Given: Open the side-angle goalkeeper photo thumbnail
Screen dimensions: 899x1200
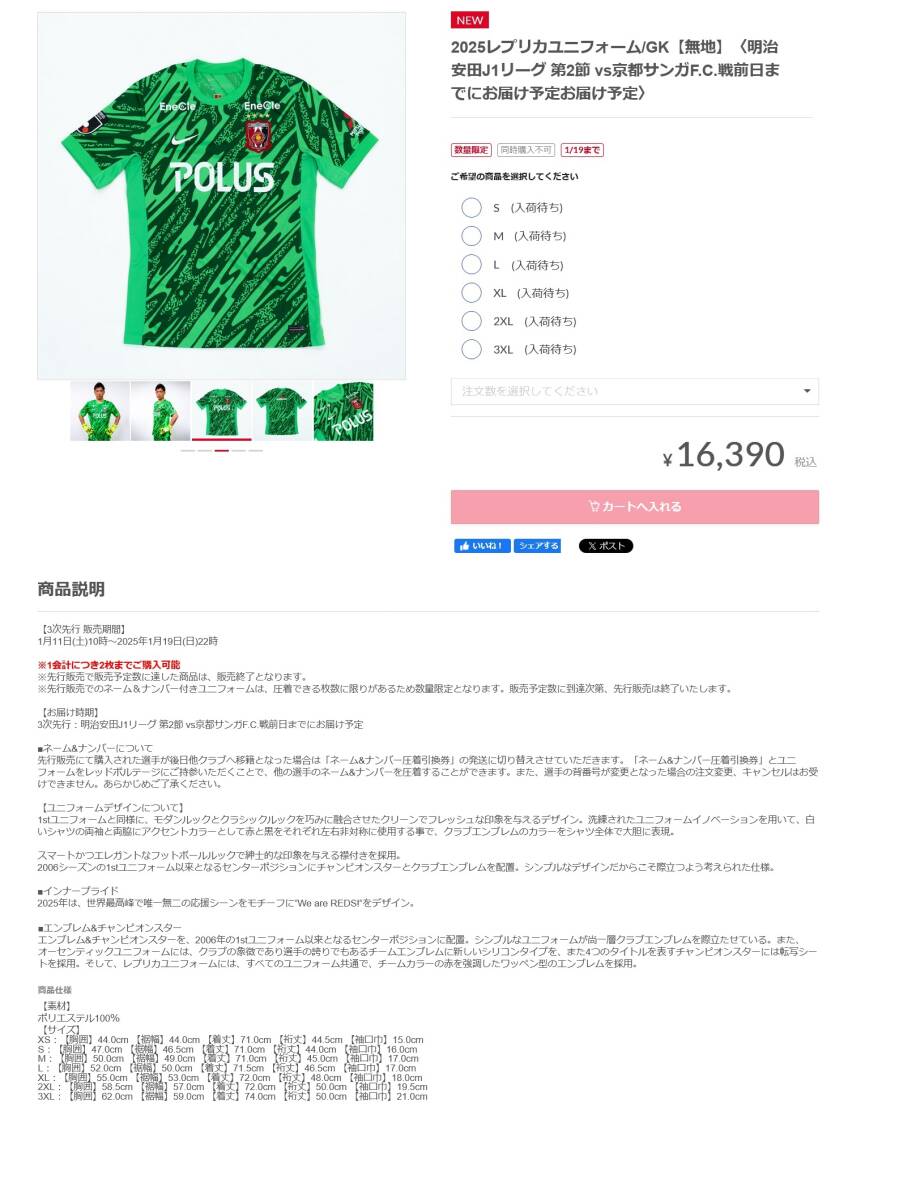Looking at the screenshot, I should point(160,411).
